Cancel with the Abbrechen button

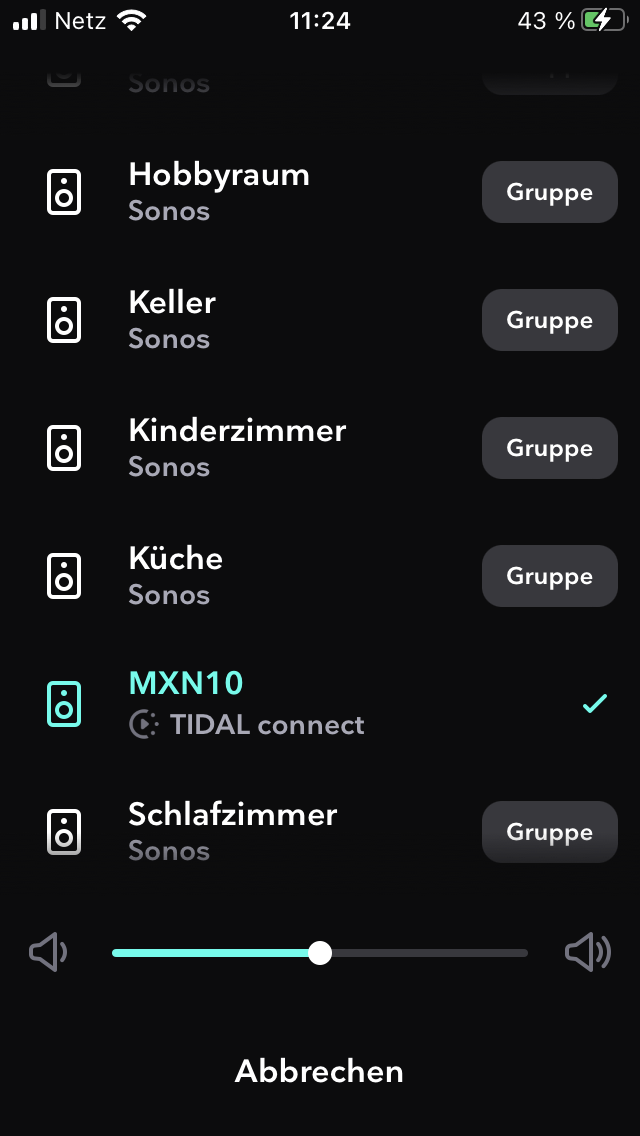319,1072
